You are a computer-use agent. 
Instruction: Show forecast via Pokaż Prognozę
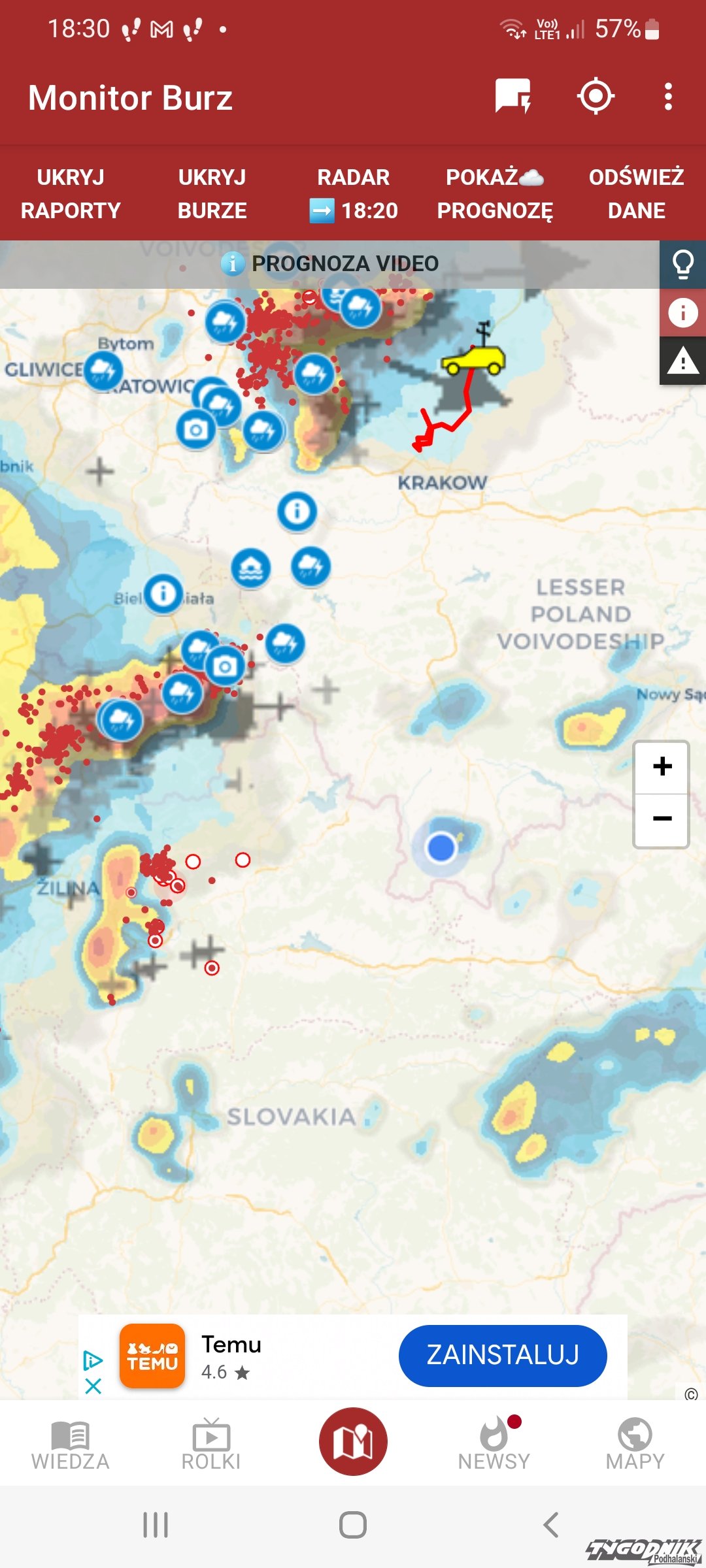click(495, 193)
